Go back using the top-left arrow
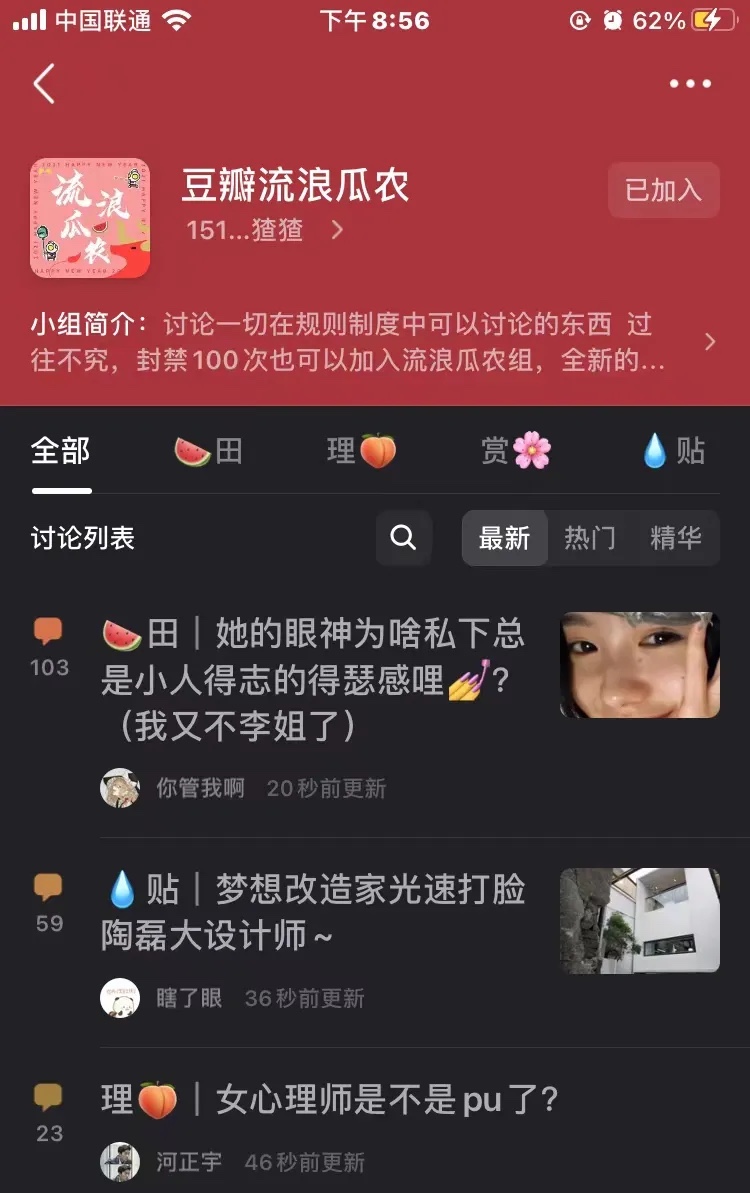Image resolution: width=750 pixels, height=1193 pixels. pos(44,84)
